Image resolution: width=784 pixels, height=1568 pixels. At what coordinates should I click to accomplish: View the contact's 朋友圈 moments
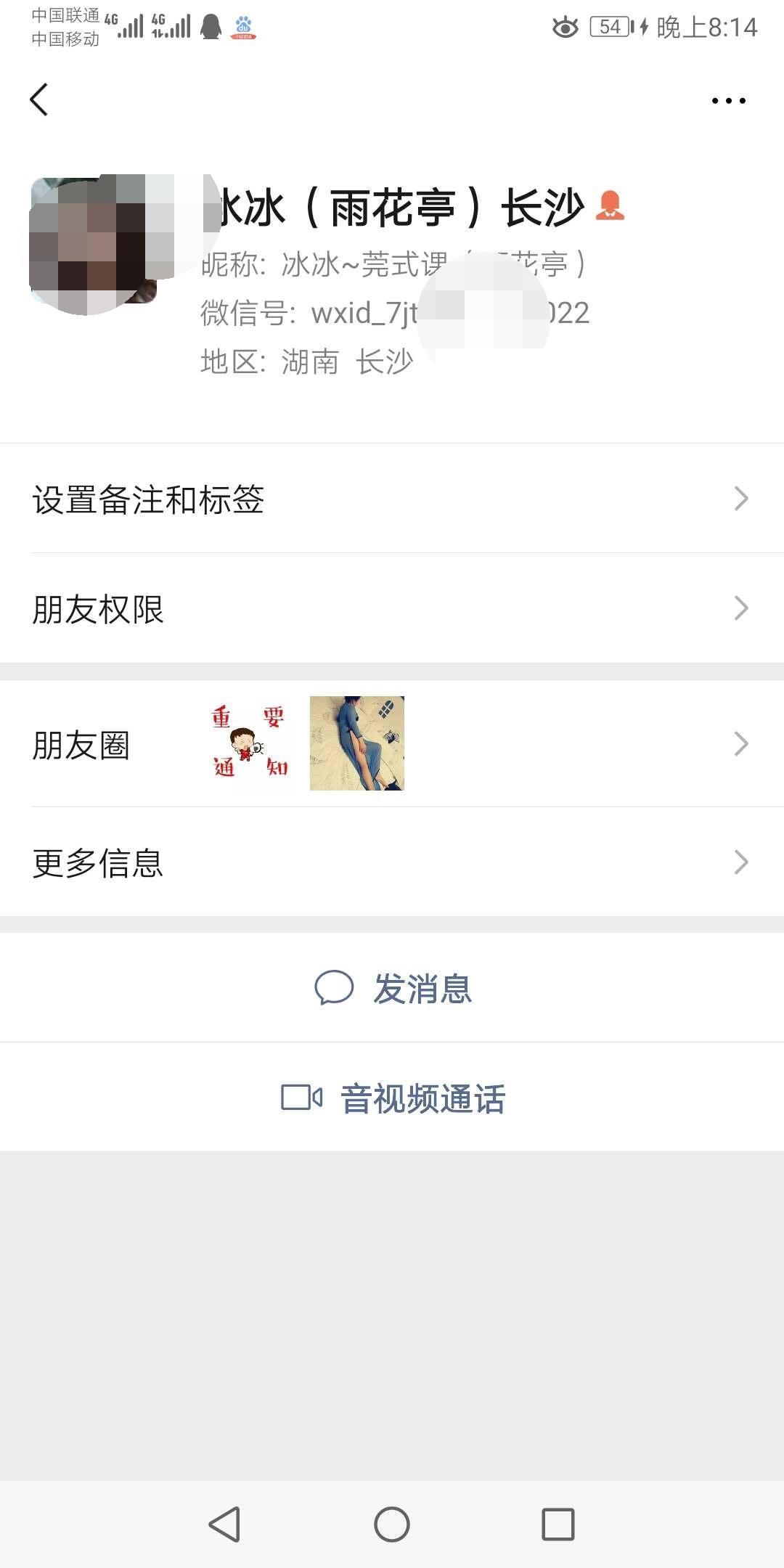392,744
